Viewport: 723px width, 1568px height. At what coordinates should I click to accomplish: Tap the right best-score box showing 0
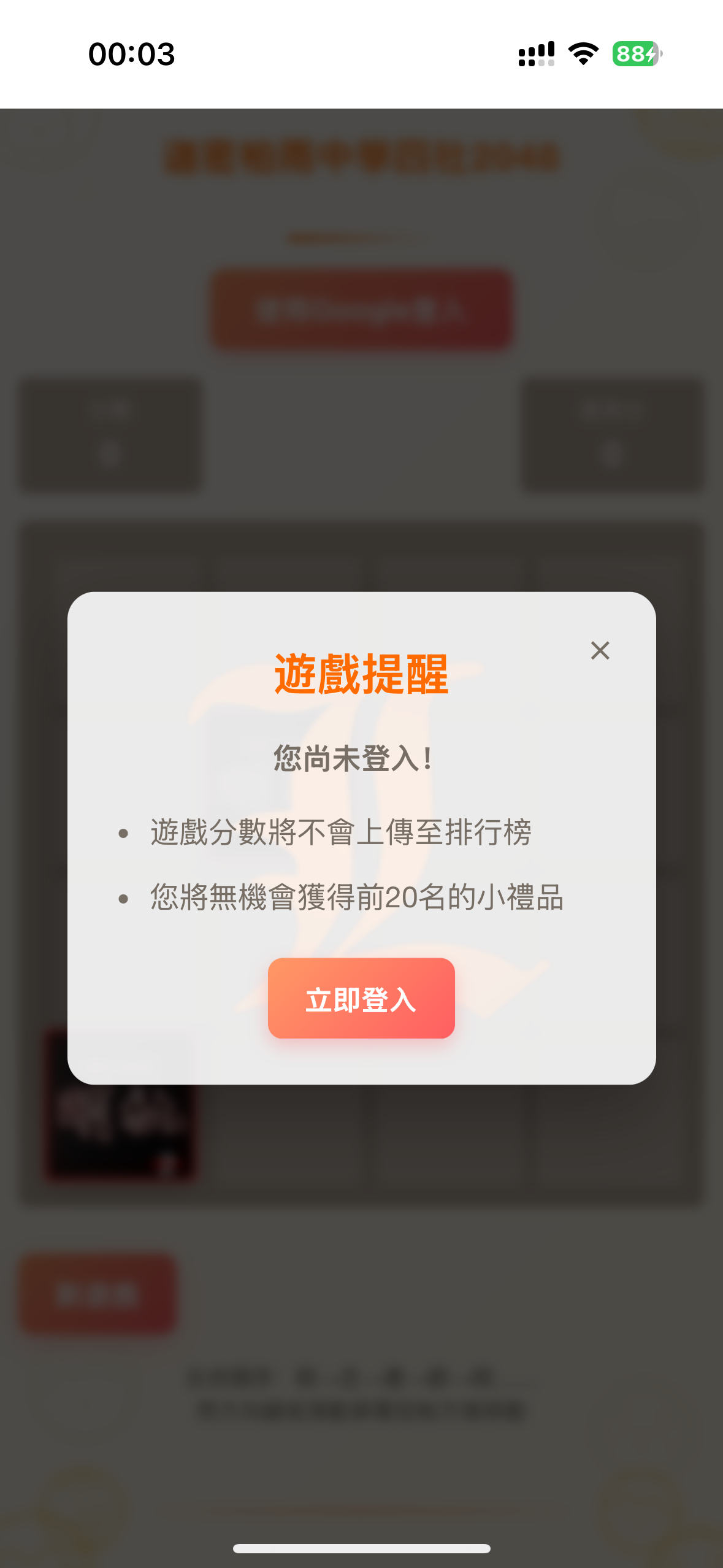coord(613,434)
